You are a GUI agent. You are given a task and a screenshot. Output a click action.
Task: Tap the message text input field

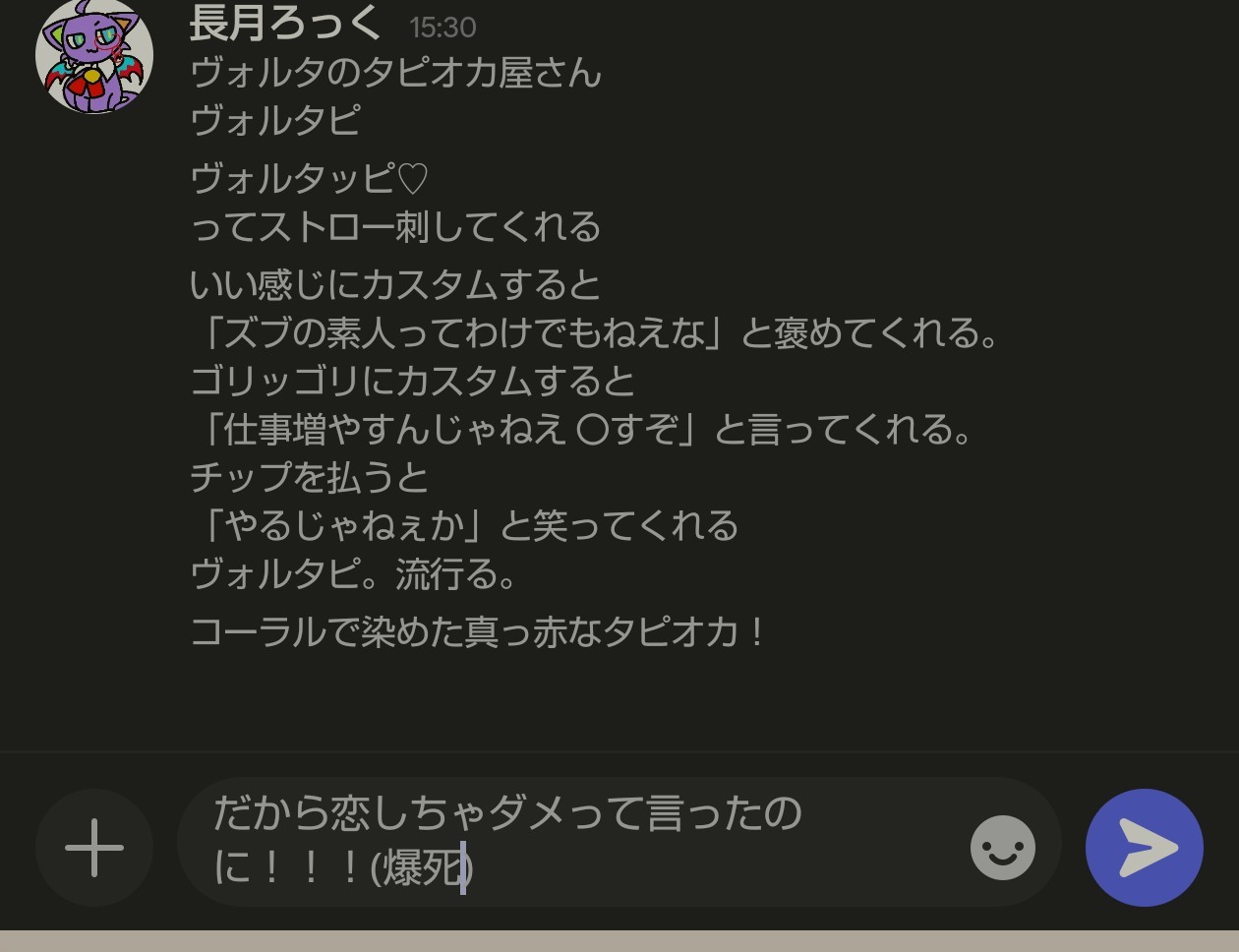coord(580,843)
